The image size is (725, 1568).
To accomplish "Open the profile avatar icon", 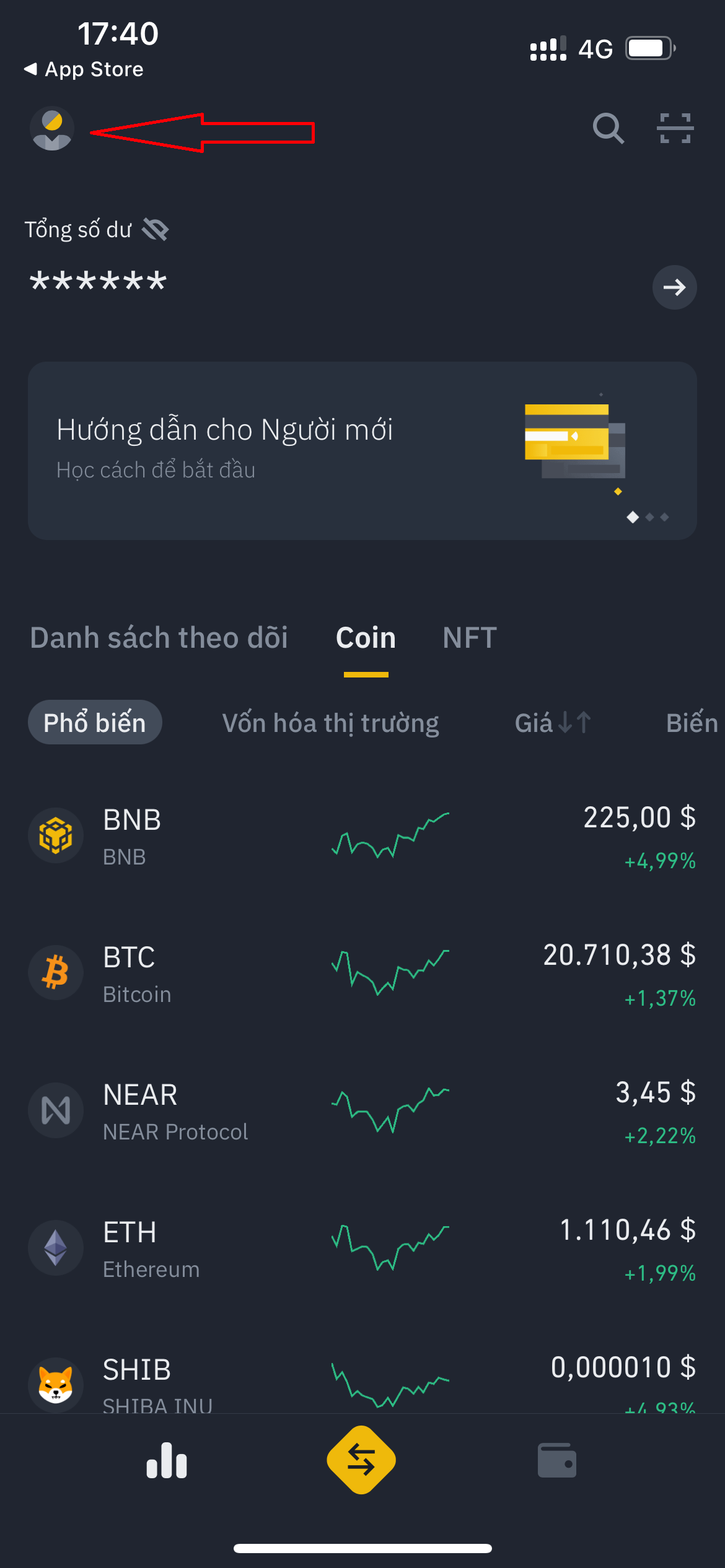I will [x=52, y=129].
